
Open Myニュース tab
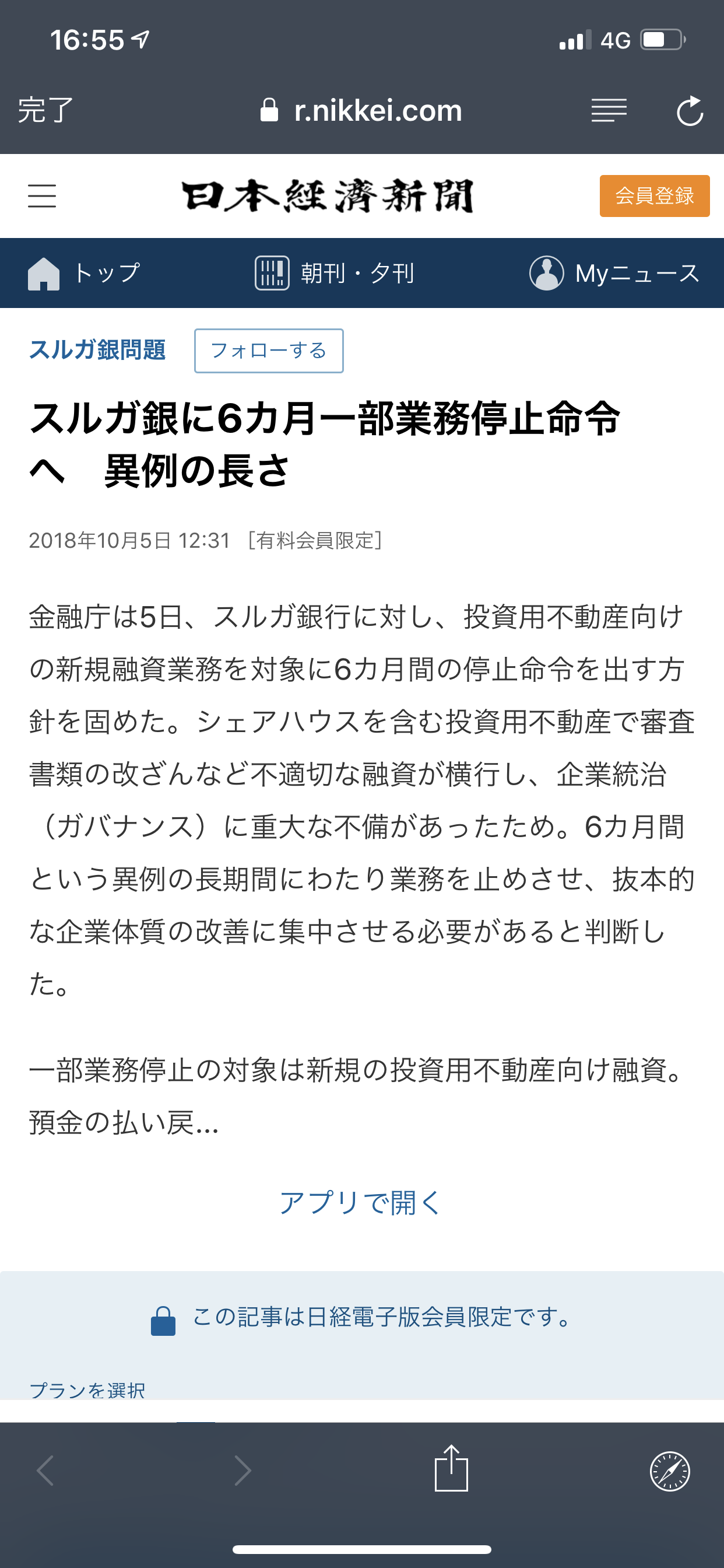[614, 272]
